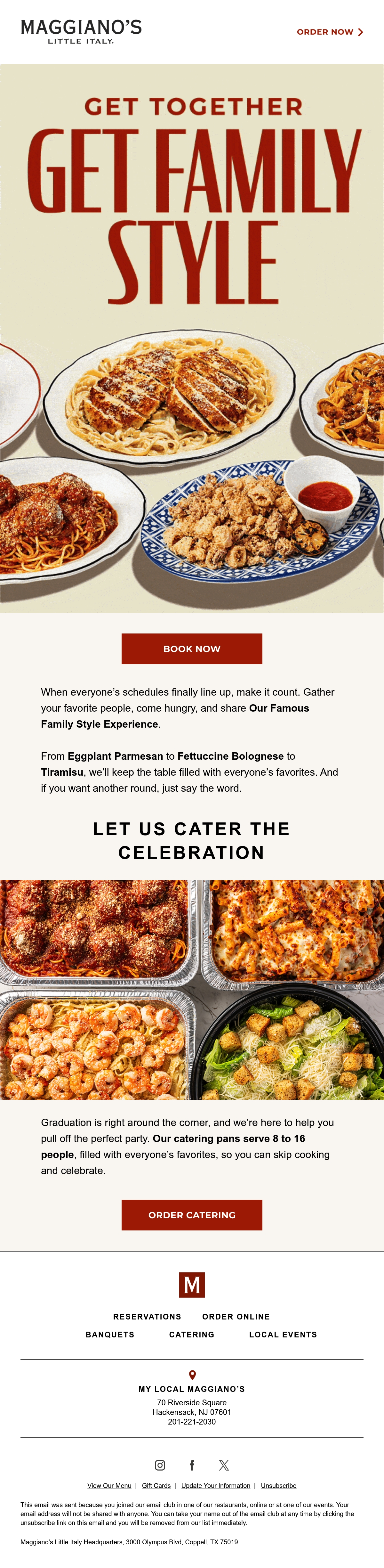
Task: Open the X social icon
Action: coord(224,1465)
